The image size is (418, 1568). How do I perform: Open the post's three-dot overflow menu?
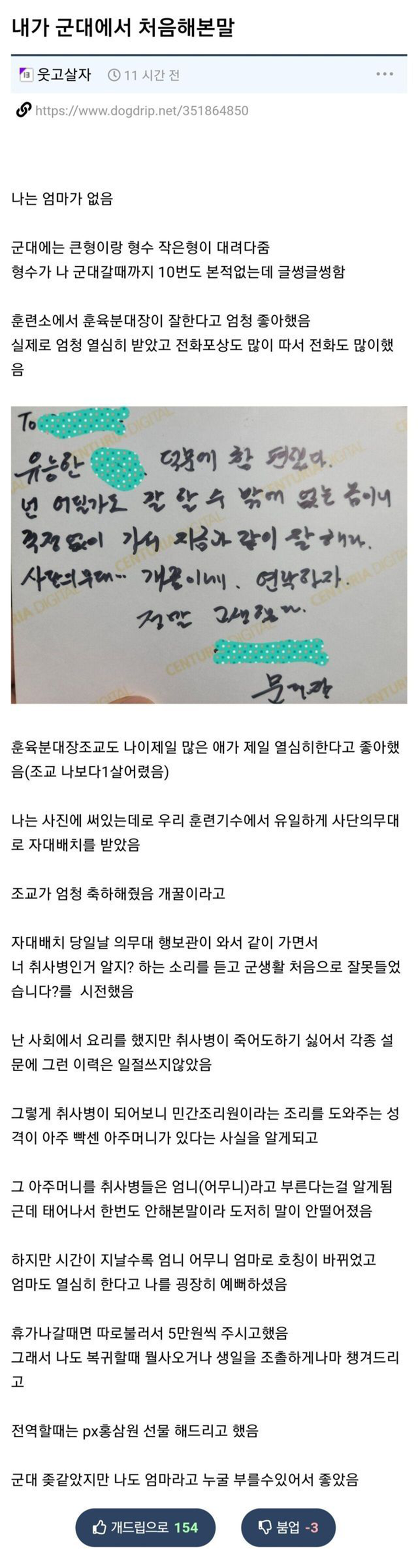[384, 74]
